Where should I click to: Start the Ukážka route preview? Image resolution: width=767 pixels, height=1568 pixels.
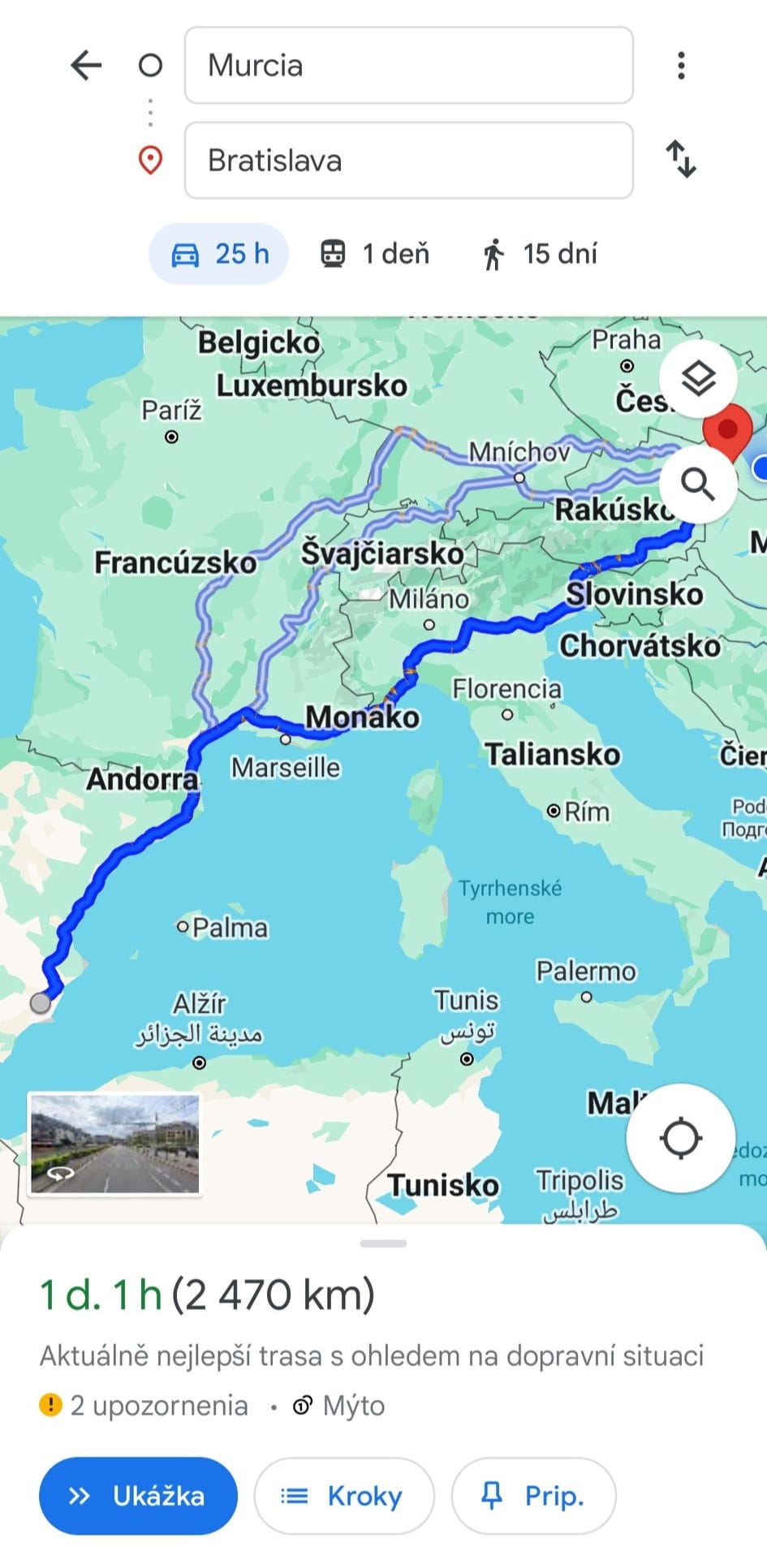[x=138, y=1496]
